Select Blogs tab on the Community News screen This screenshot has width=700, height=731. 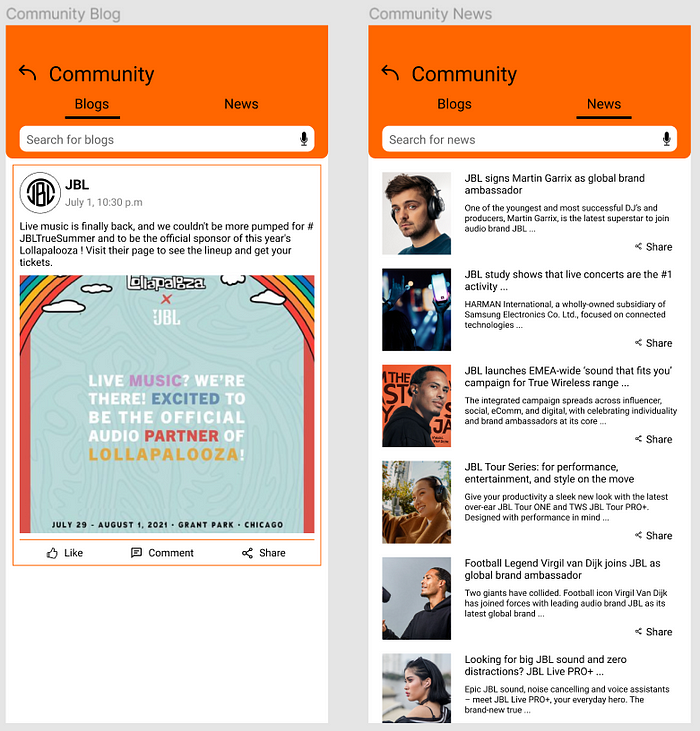pyautogui.click(x=454, y=104)
